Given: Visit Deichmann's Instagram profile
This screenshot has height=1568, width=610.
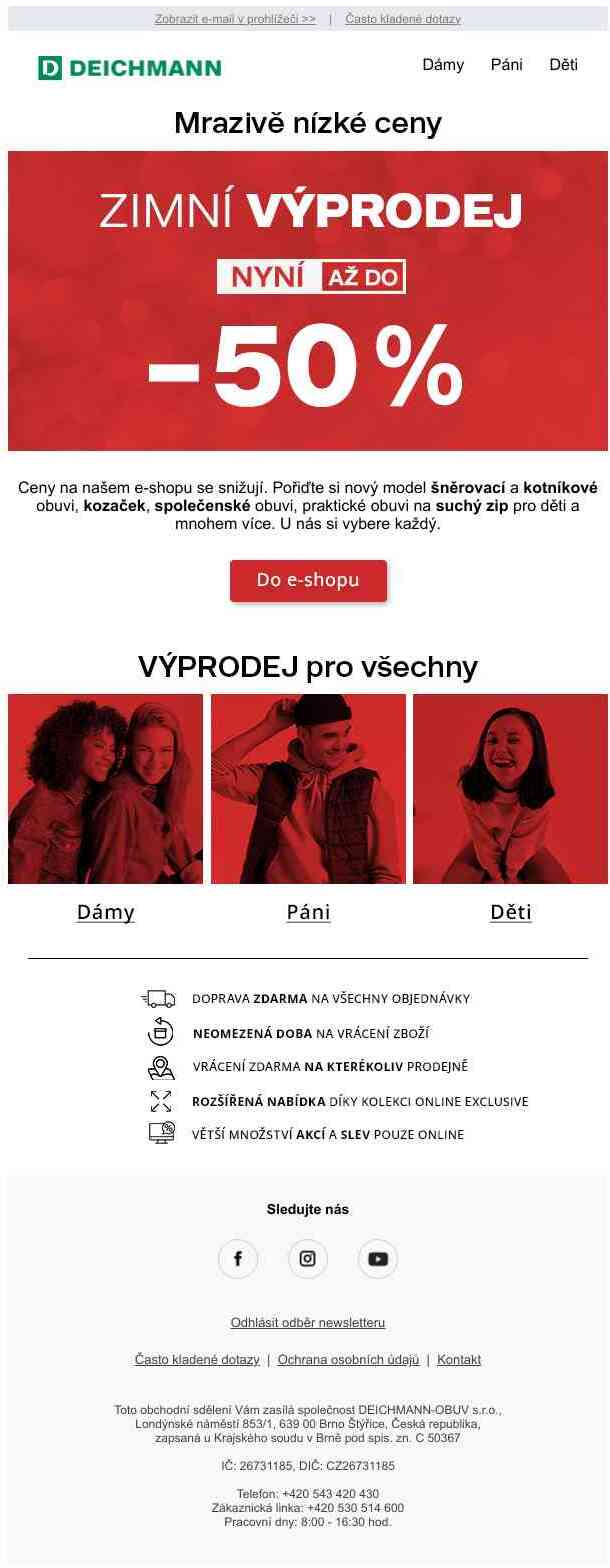Looking at the screenshot, I should [308, 1259].
